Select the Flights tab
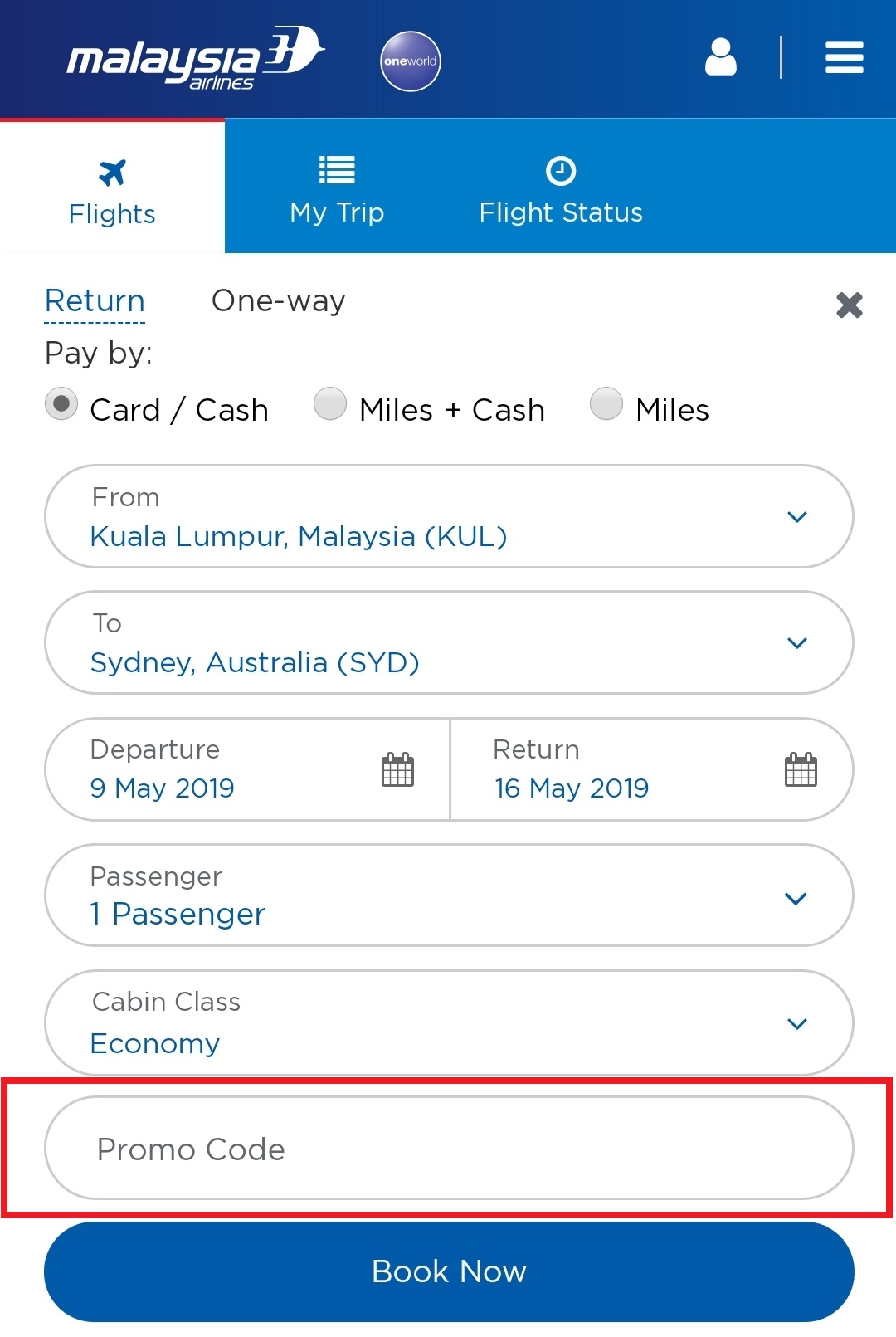Screen dimensions: 896x1337 112,189
